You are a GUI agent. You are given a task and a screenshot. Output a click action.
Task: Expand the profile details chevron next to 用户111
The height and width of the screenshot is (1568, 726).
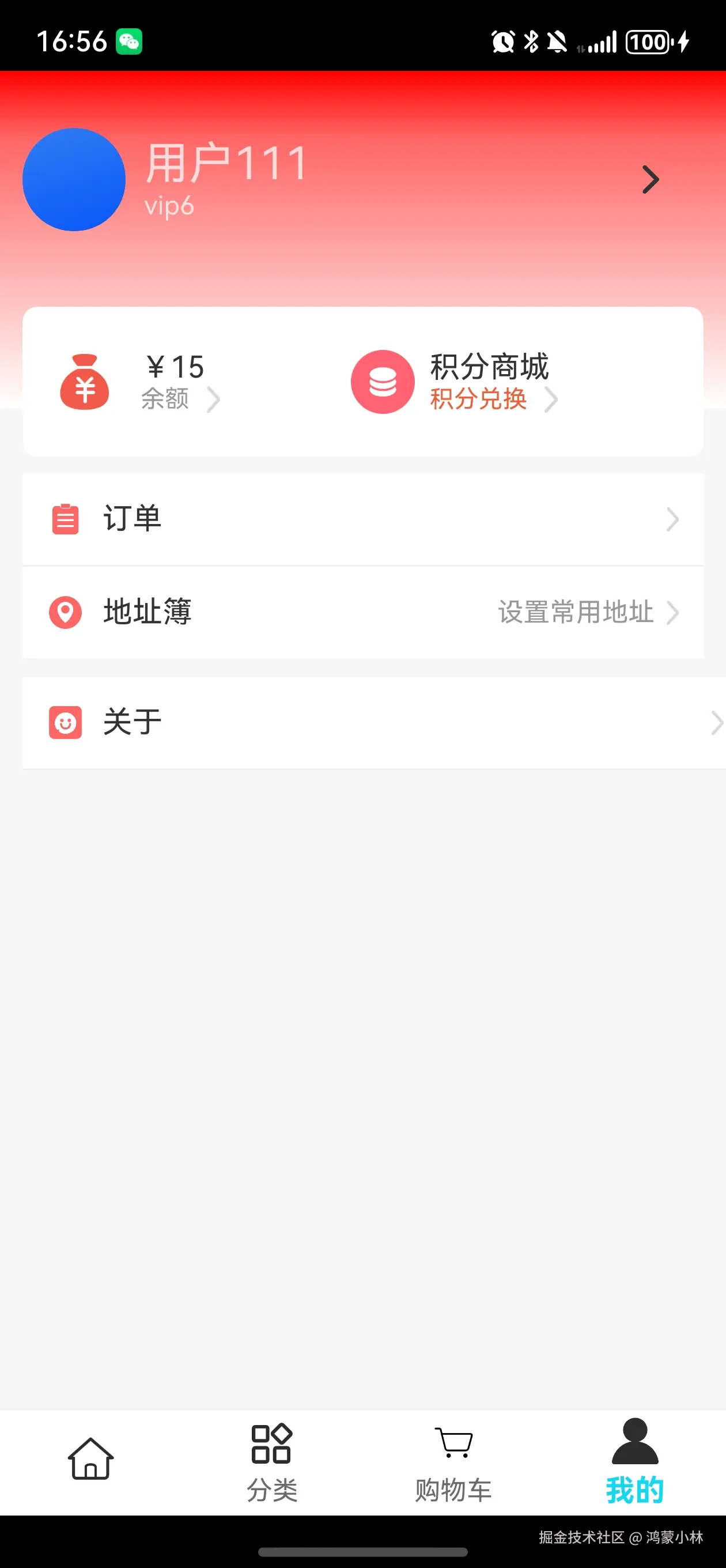point(651,179)
